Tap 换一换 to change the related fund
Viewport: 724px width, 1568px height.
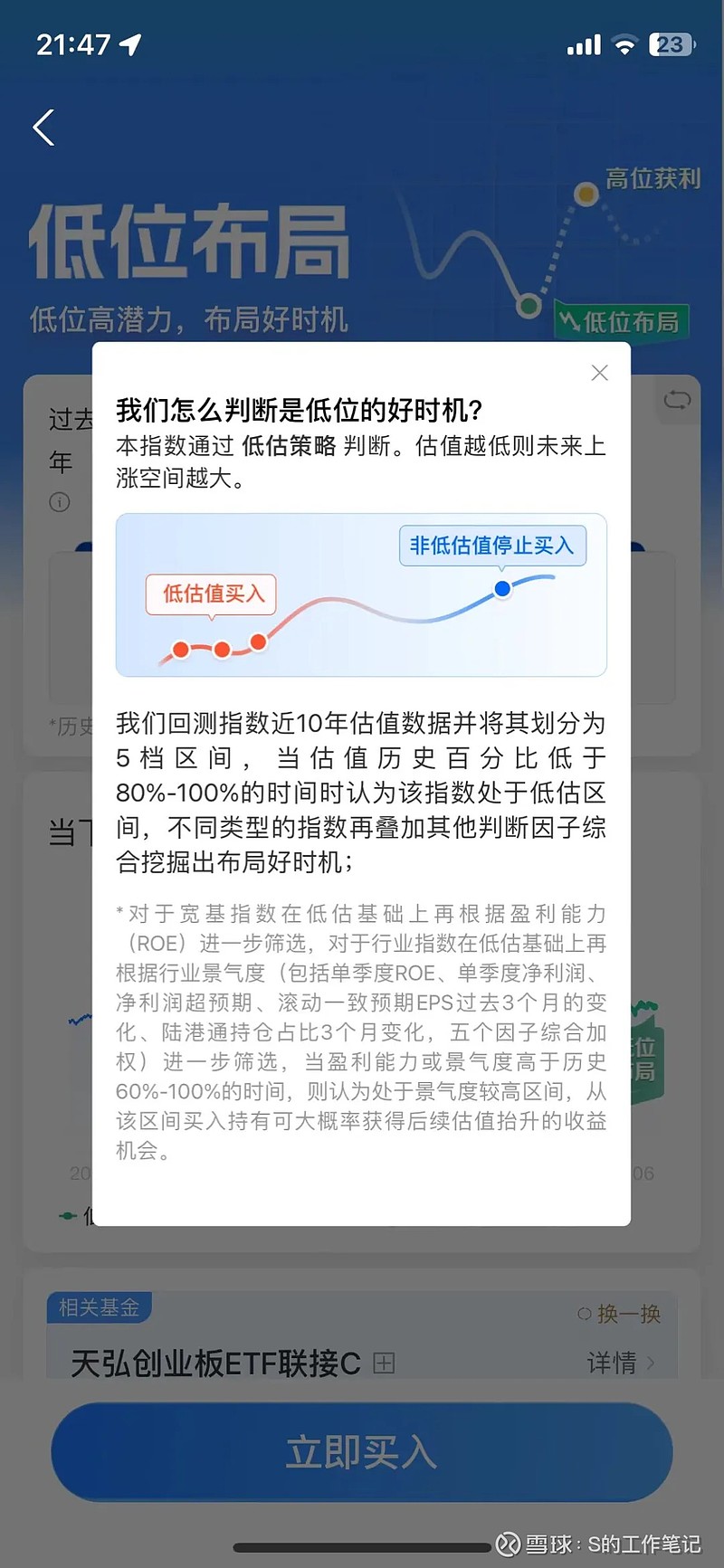620,1314
